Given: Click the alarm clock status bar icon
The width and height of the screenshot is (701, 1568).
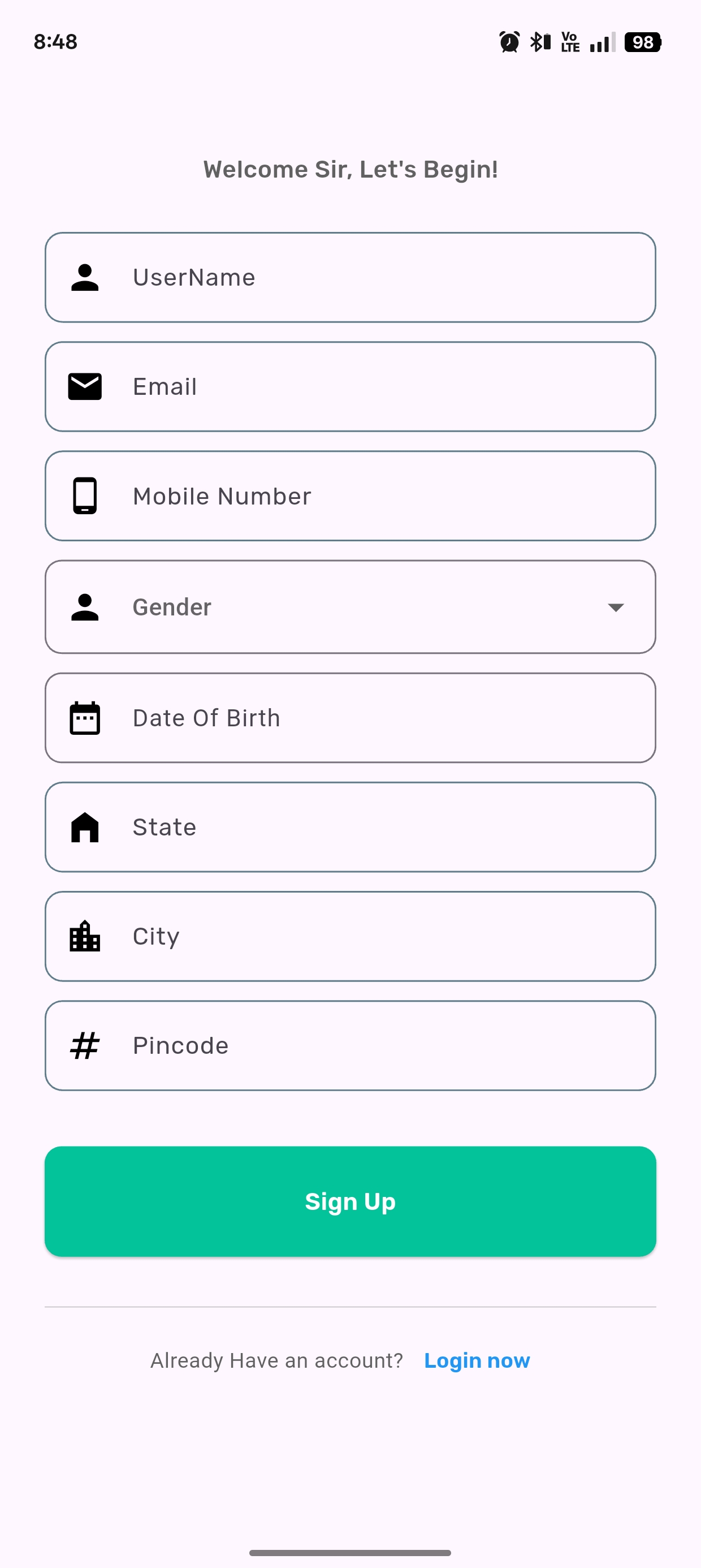Looking at the screenshot, I should point(509,41).
